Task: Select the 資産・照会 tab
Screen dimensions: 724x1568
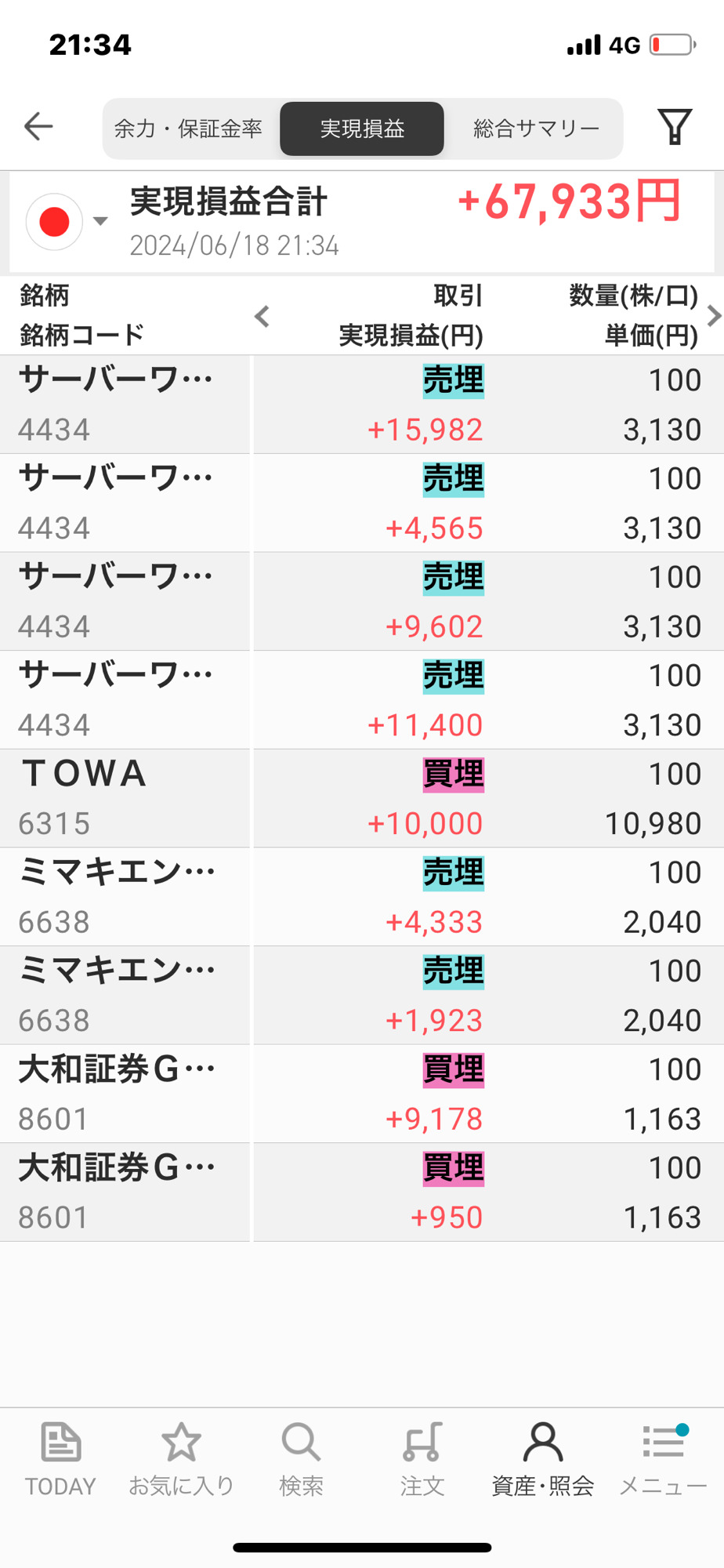Action: pyautogui.click(x=542, y=1459)
